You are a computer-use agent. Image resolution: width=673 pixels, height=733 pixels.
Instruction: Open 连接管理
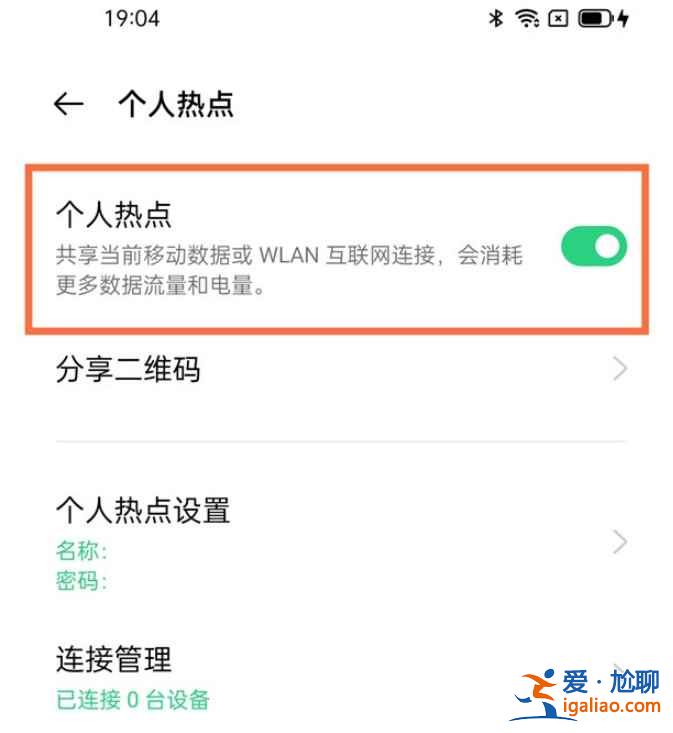point(300,676)
